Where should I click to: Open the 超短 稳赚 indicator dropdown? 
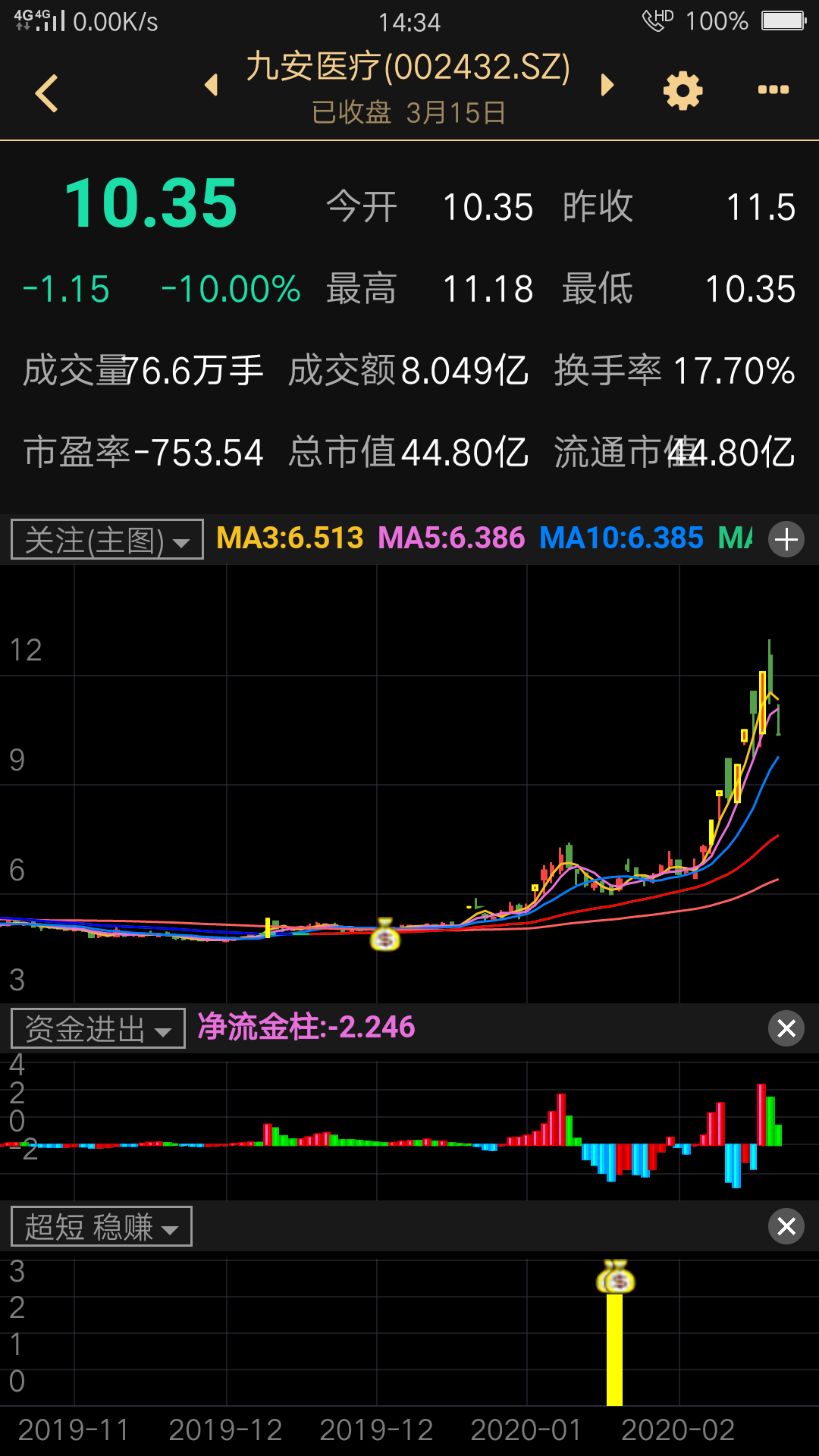coord(102,1226)
